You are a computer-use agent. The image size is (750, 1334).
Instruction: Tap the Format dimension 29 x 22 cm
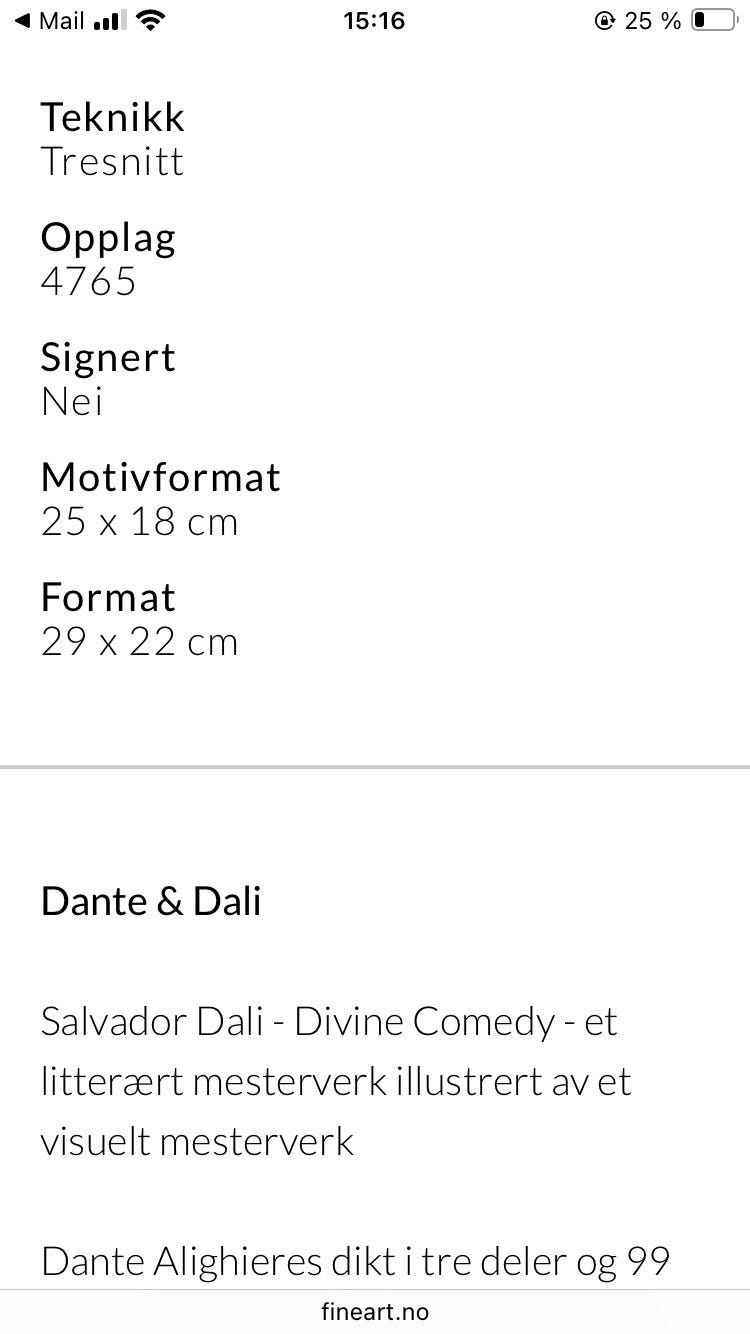(x=139, y=641)
